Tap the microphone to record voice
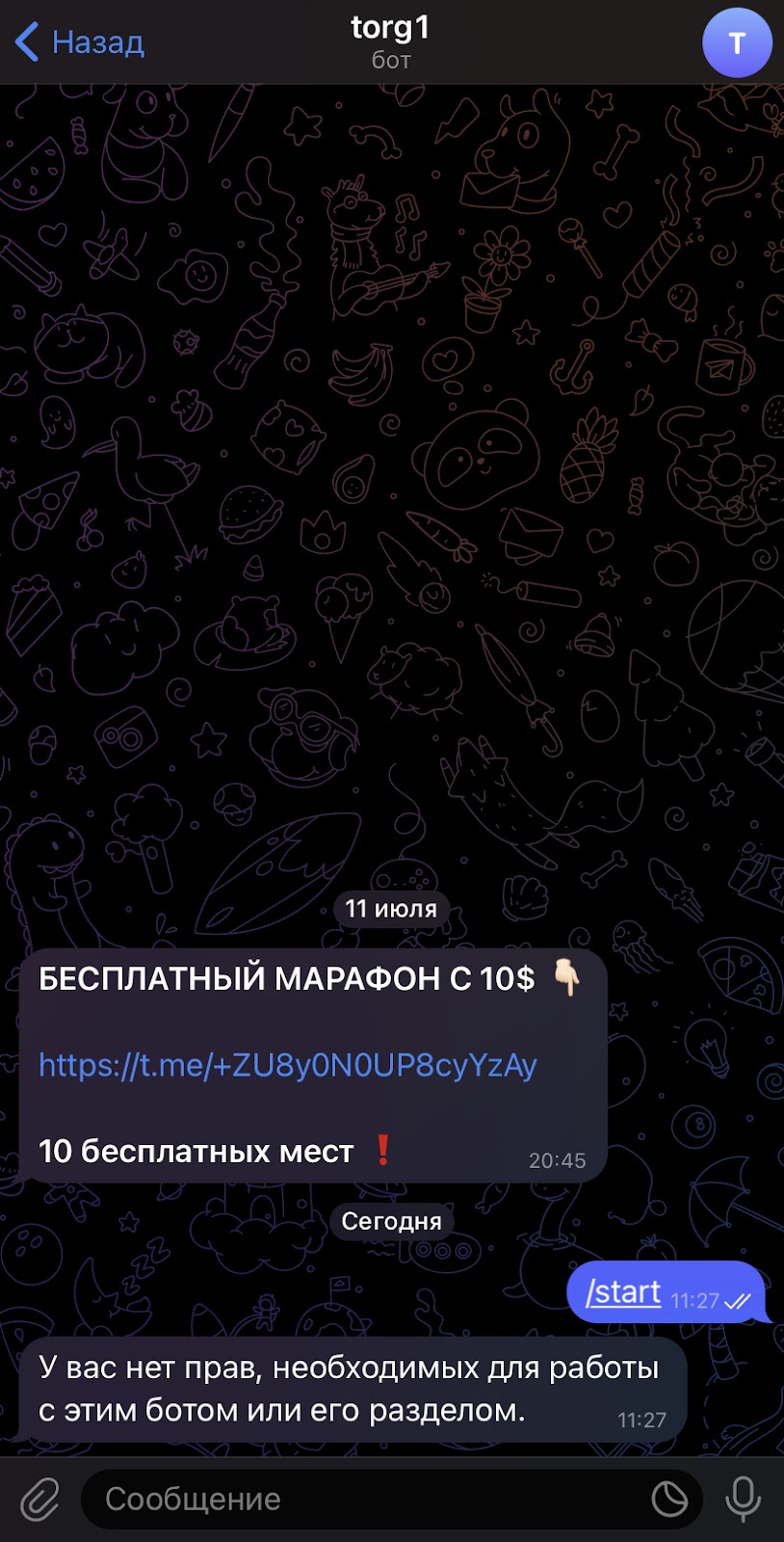Image resolution: width=784 pixels, height=1542 pixels. (743, 1499)
